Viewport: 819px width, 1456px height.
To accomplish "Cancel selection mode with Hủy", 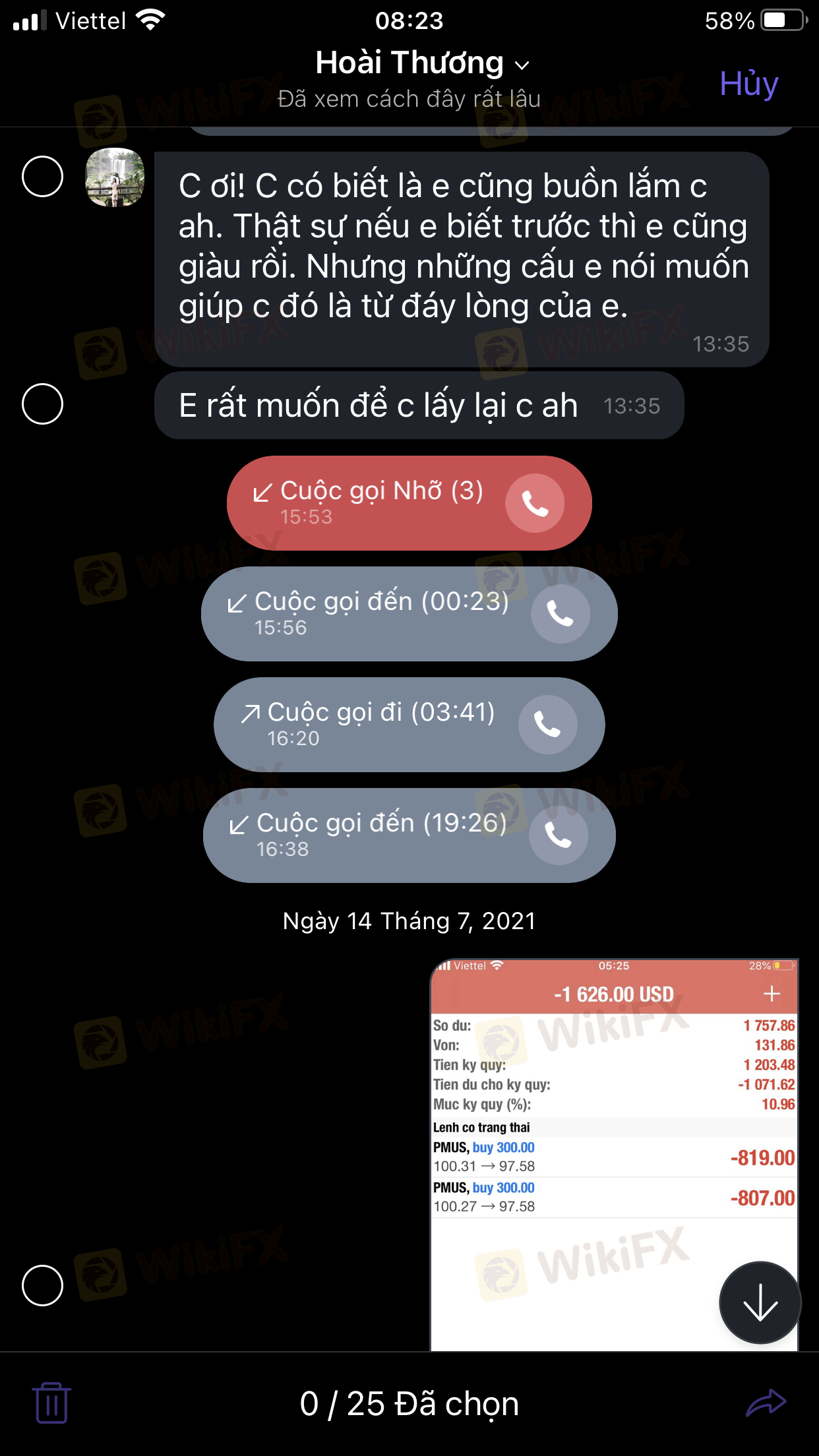I will click(x=748, y=84).
